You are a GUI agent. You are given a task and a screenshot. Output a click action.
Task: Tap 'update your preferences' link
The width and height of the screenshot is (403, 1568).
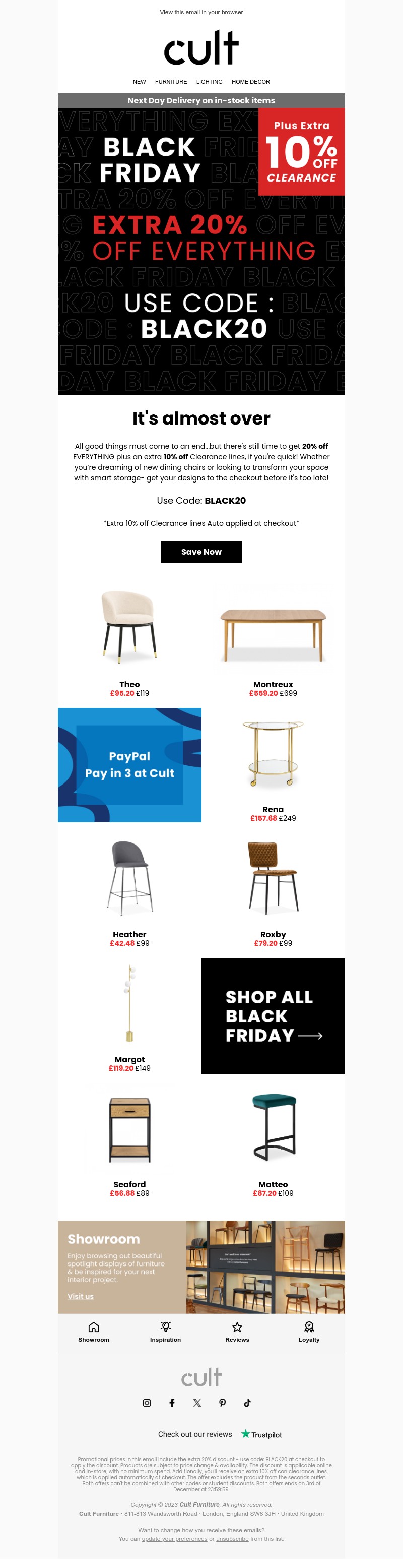pyautogui.click(x=174, y=1539)
